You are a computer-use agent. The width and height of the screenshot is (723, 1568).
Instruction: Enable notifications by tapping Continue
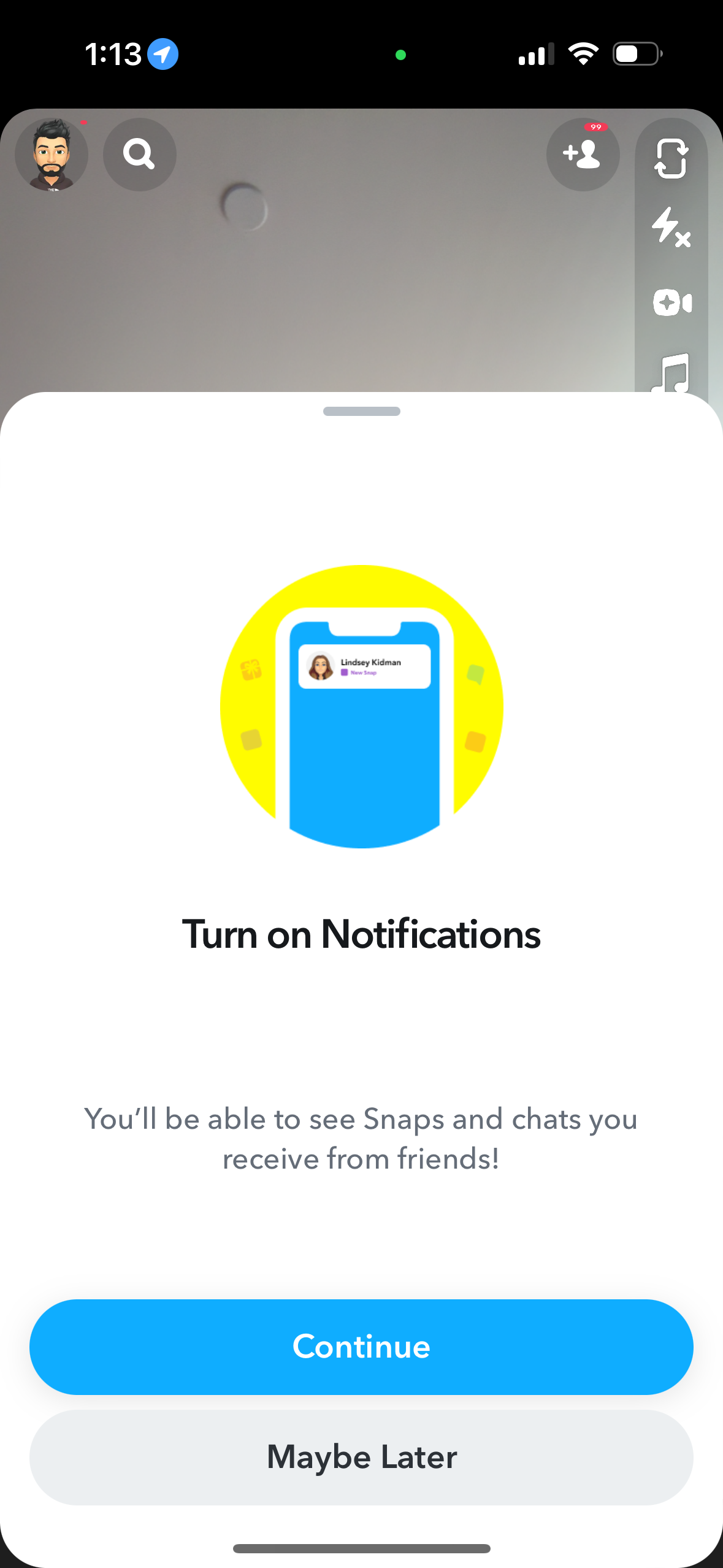point(361,1347)
